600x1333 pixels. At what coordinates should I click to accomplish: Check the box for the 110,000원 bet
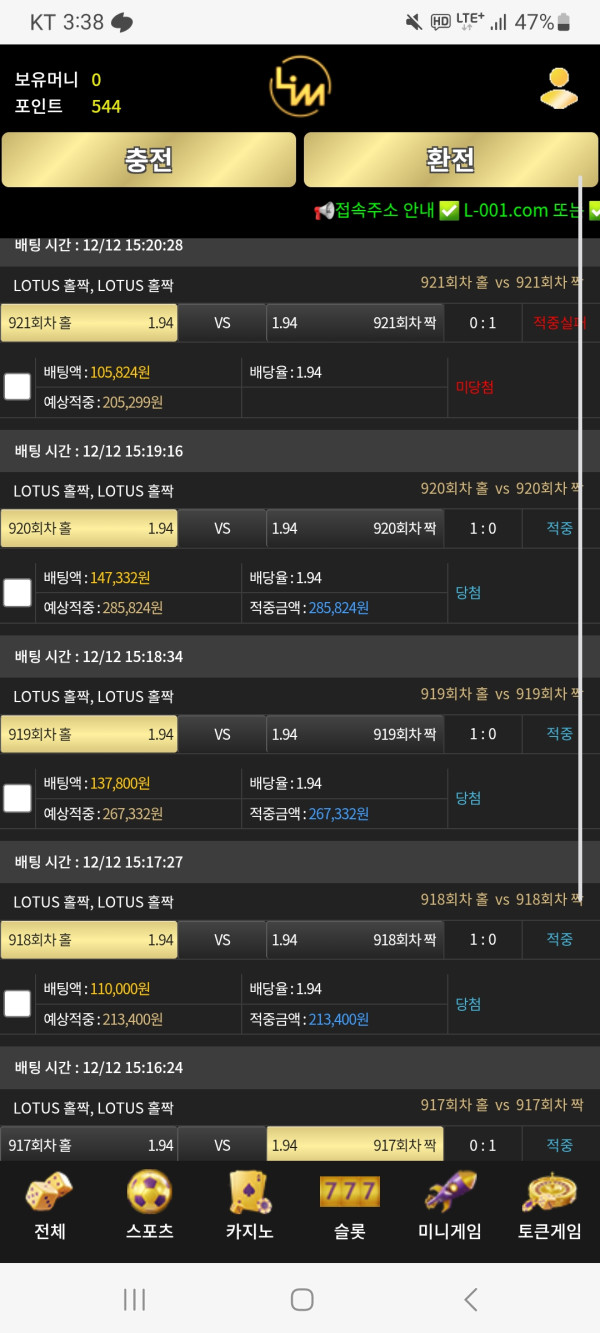[17, 1003]
